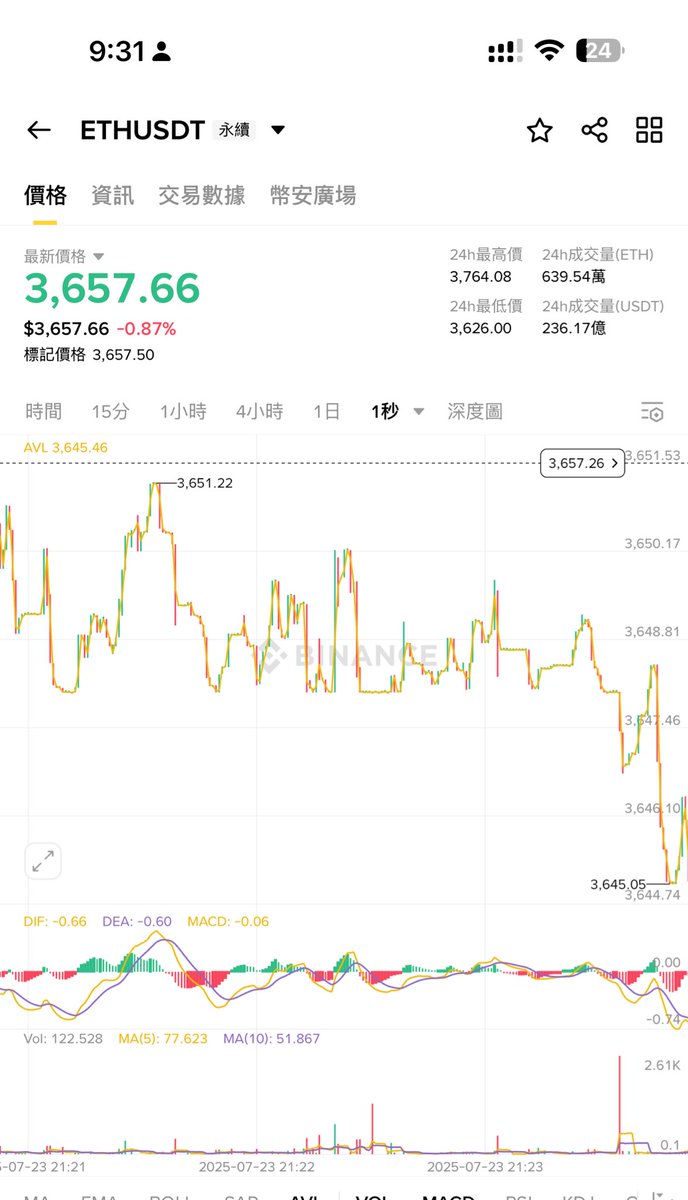This screenshot has width=688, height=1200.
Task: Add ETHUSDT to favorites with the star
Action: pyautogui.click(x=540, y=130)
